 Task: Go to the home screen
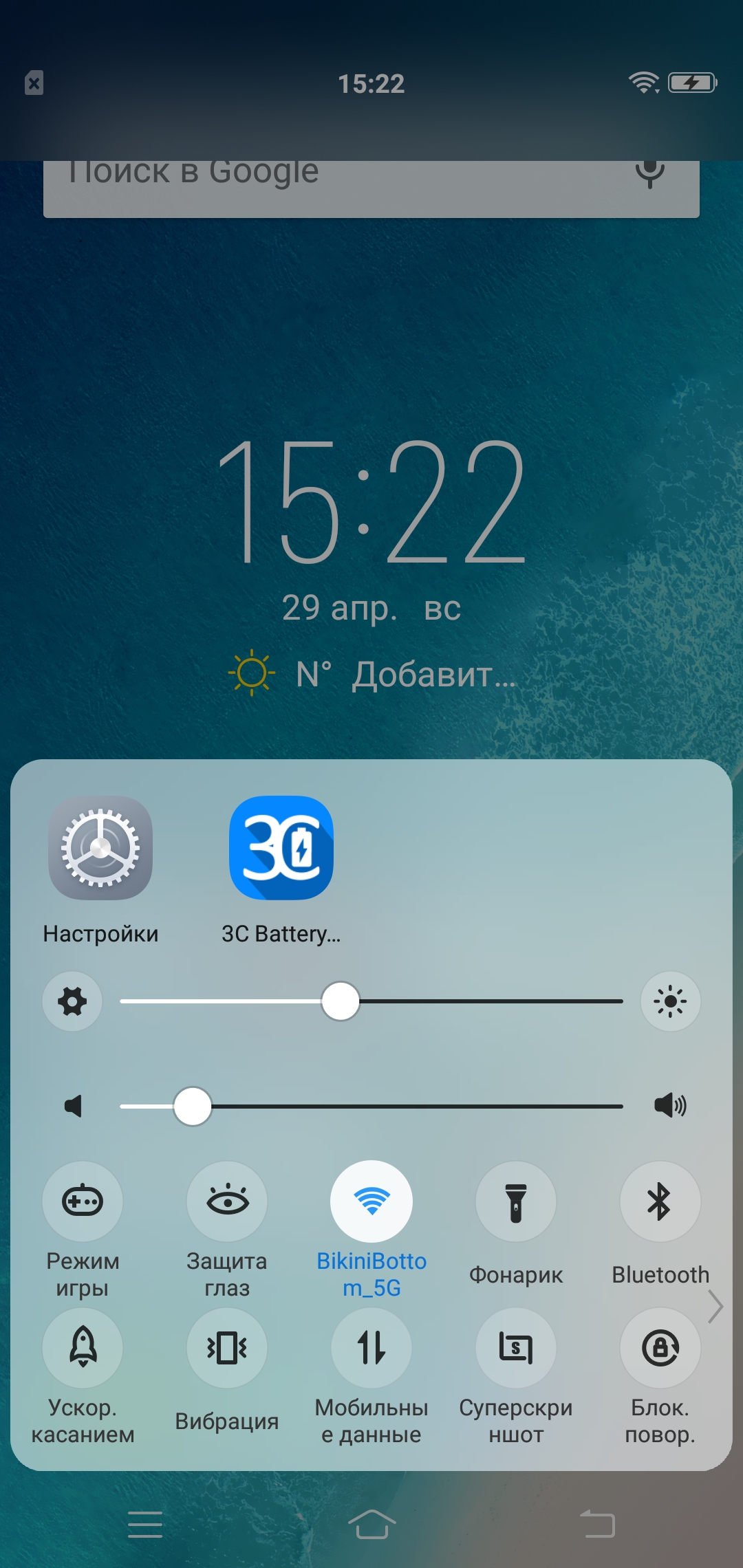pos(371,1525)
